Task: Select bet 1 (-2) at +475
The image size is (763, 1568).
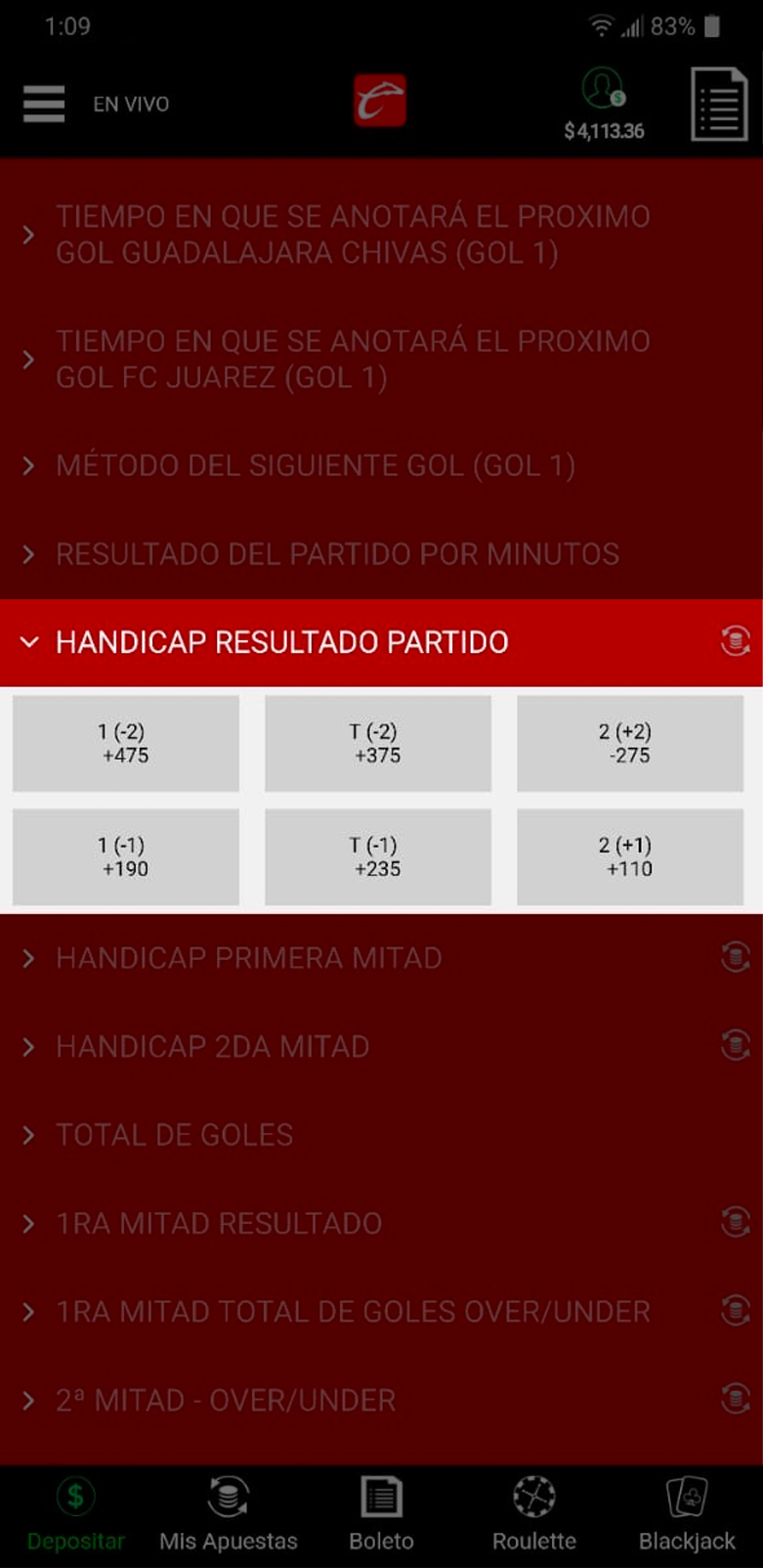Action: (x=126, y=743)
